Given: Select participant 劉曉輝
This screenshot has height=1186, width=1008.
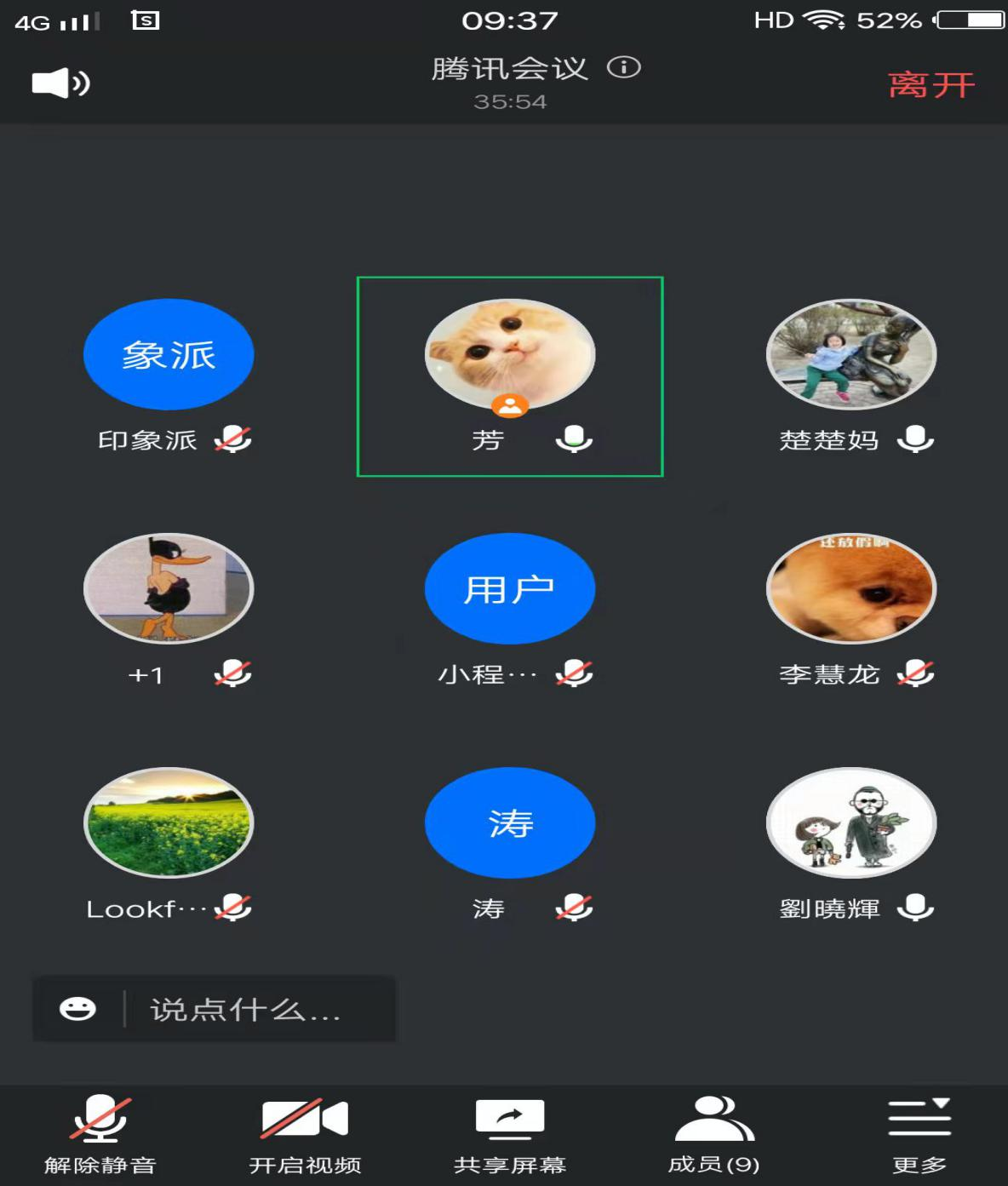Looking at the screenshot, I should (x=850, y=823).
